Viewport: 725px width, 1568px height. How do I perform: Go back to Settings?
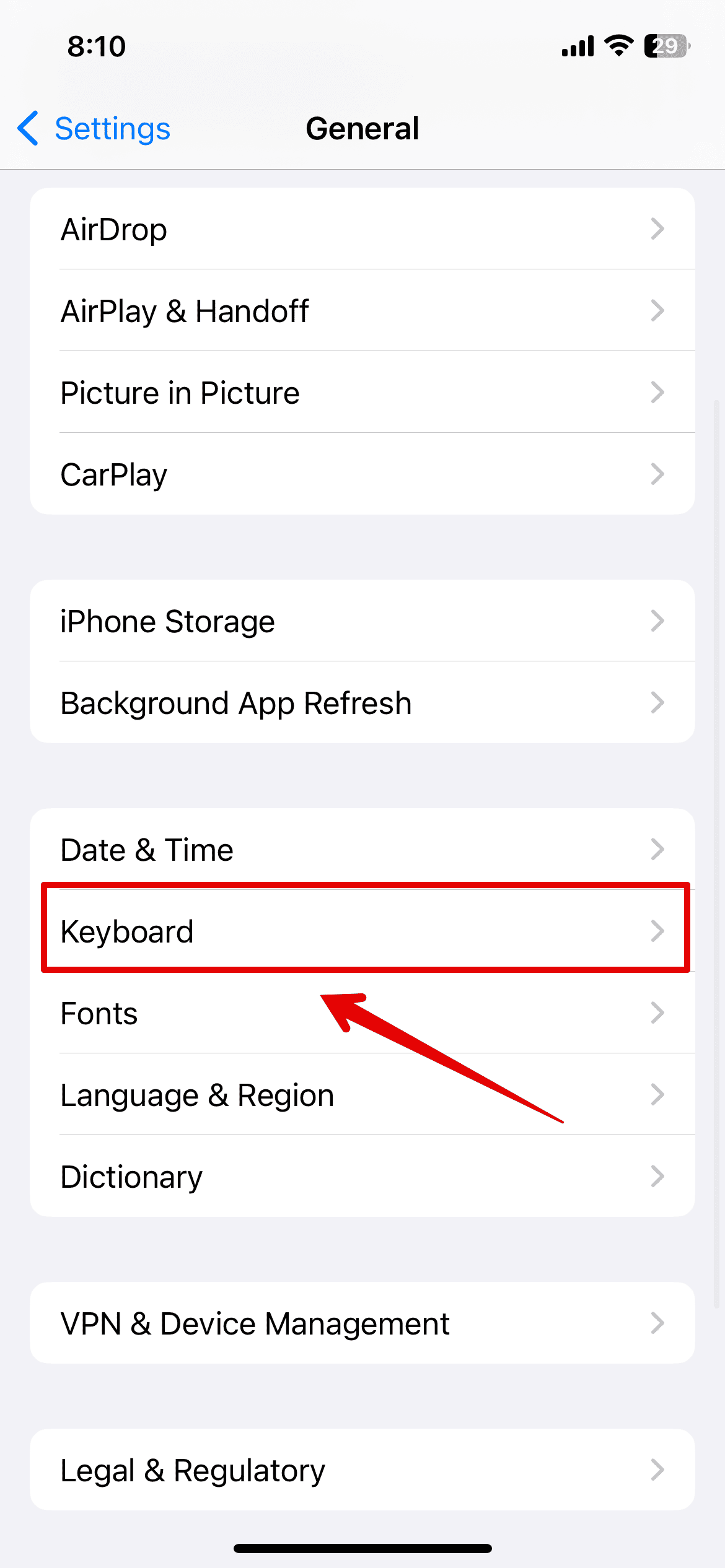[94, 129]
